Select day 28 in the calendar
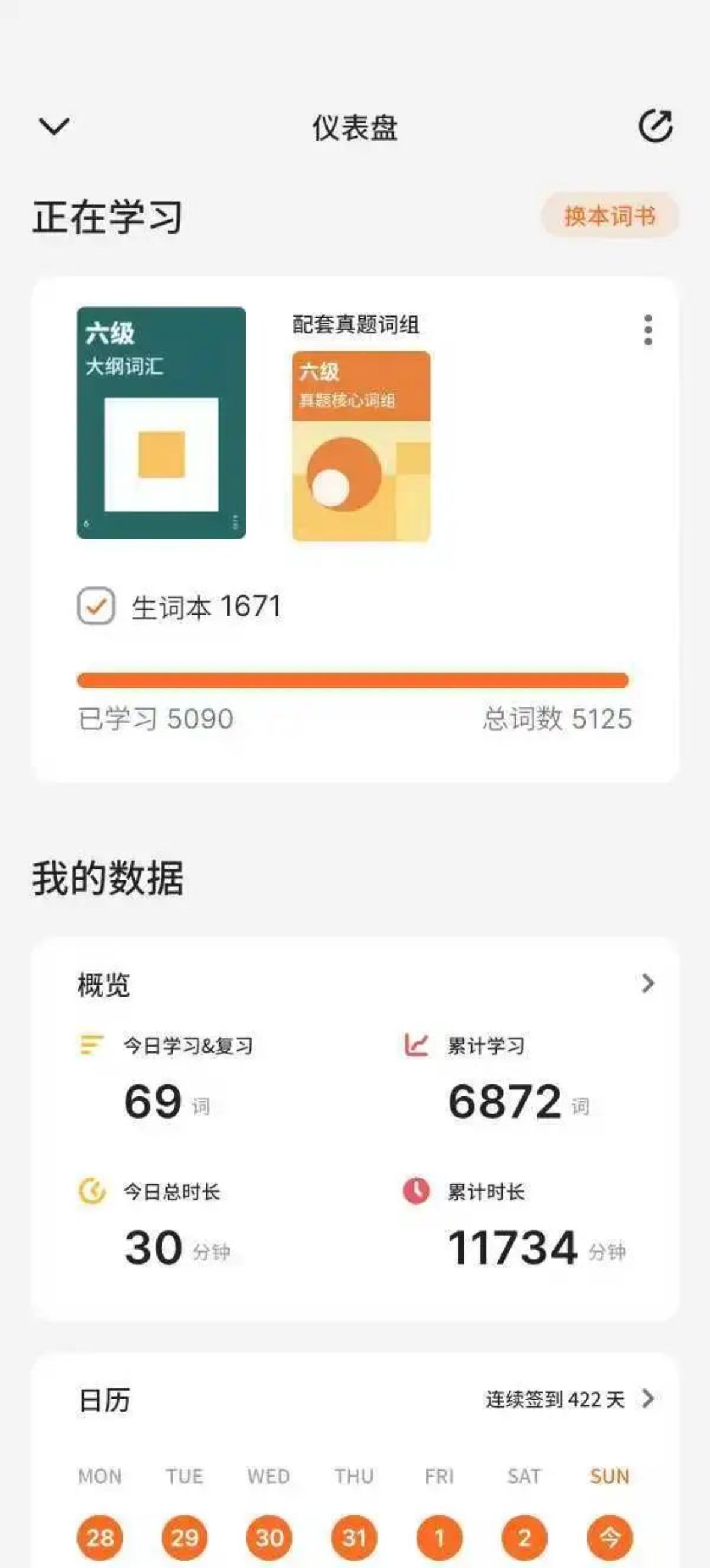The image size is (710, 1568). (x=100, y=1537)
